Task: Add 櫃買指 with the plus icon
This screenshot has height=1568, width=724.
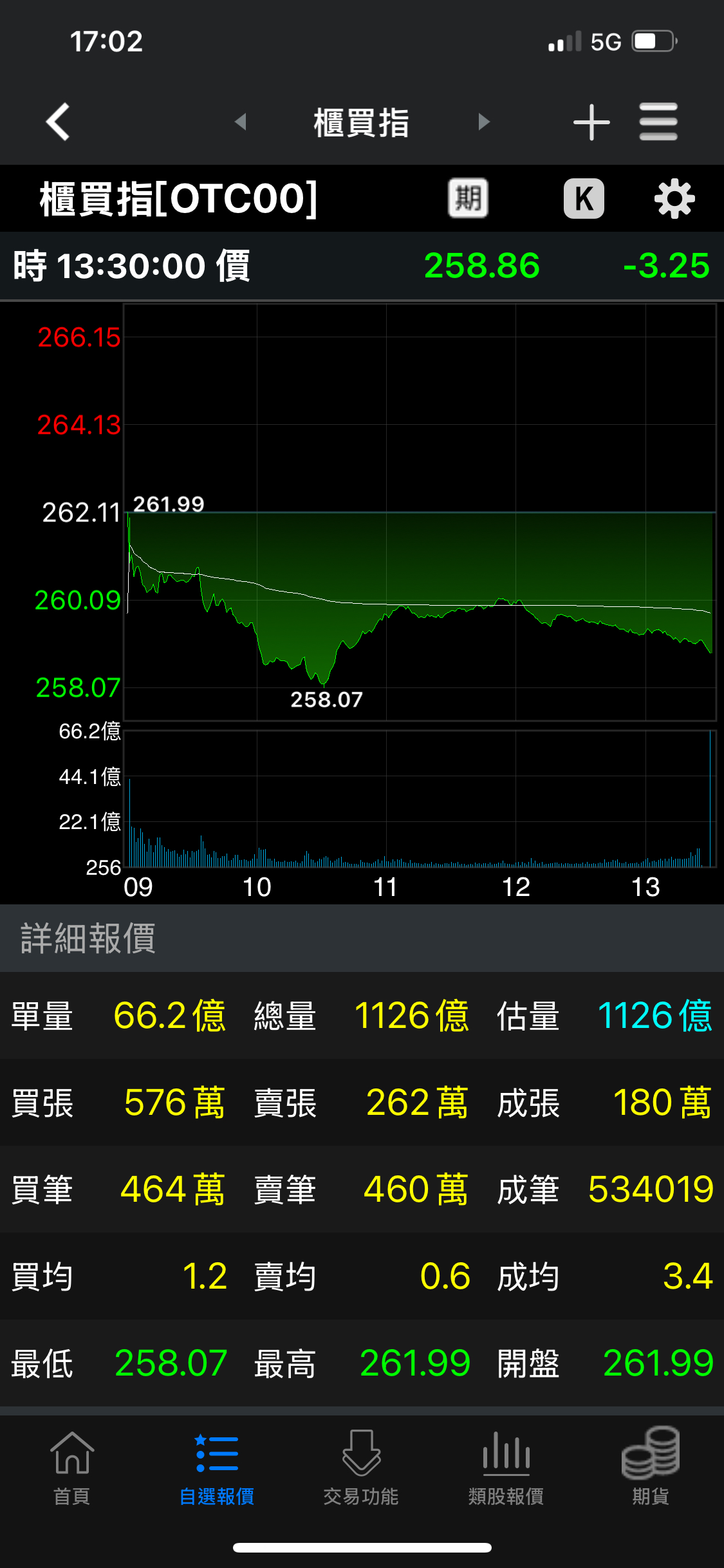Action: [591, 122]
